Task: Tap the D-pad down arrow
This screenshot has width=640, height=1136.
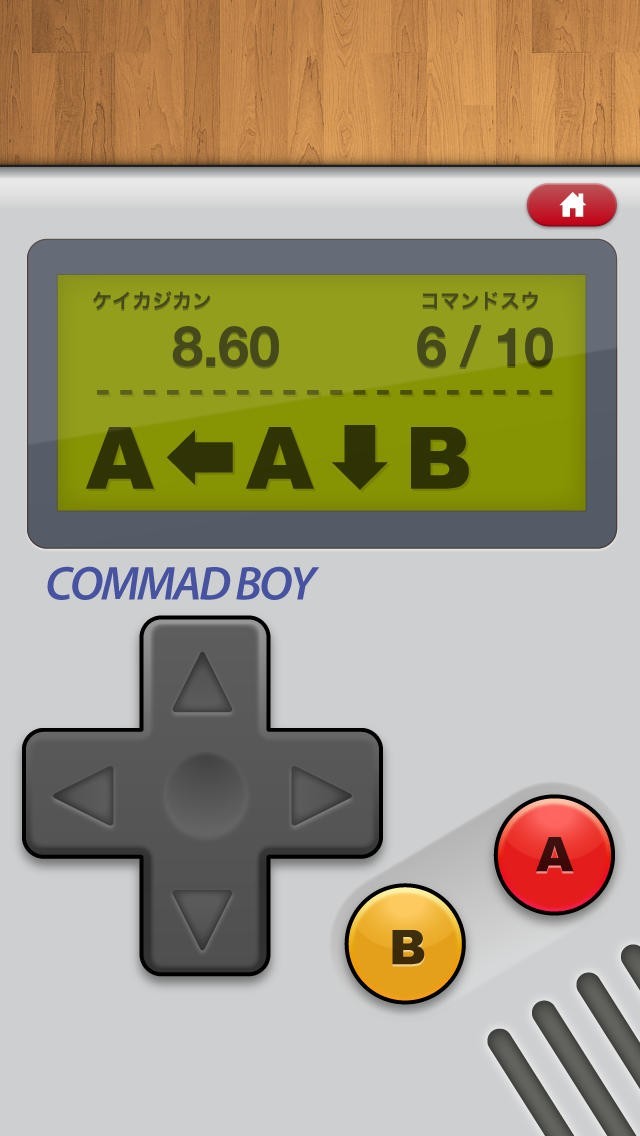Action: coord(202,919)
